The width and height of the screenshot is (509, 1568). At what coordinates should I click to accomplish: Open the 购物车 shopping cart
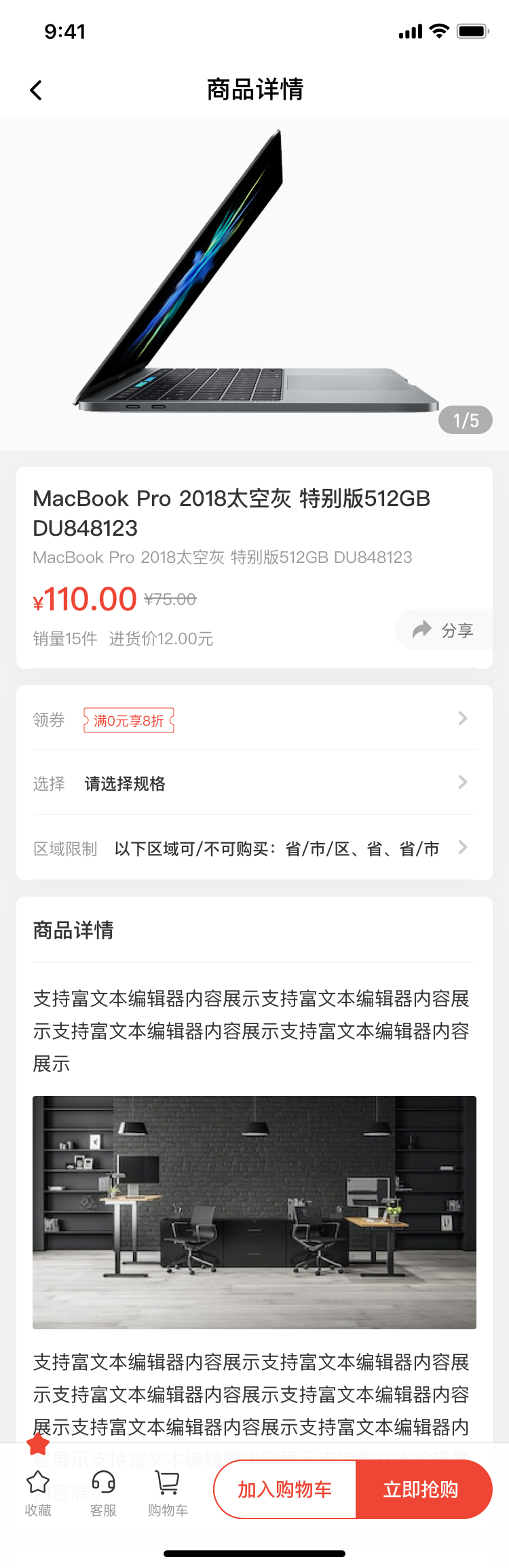(168, 1492)
